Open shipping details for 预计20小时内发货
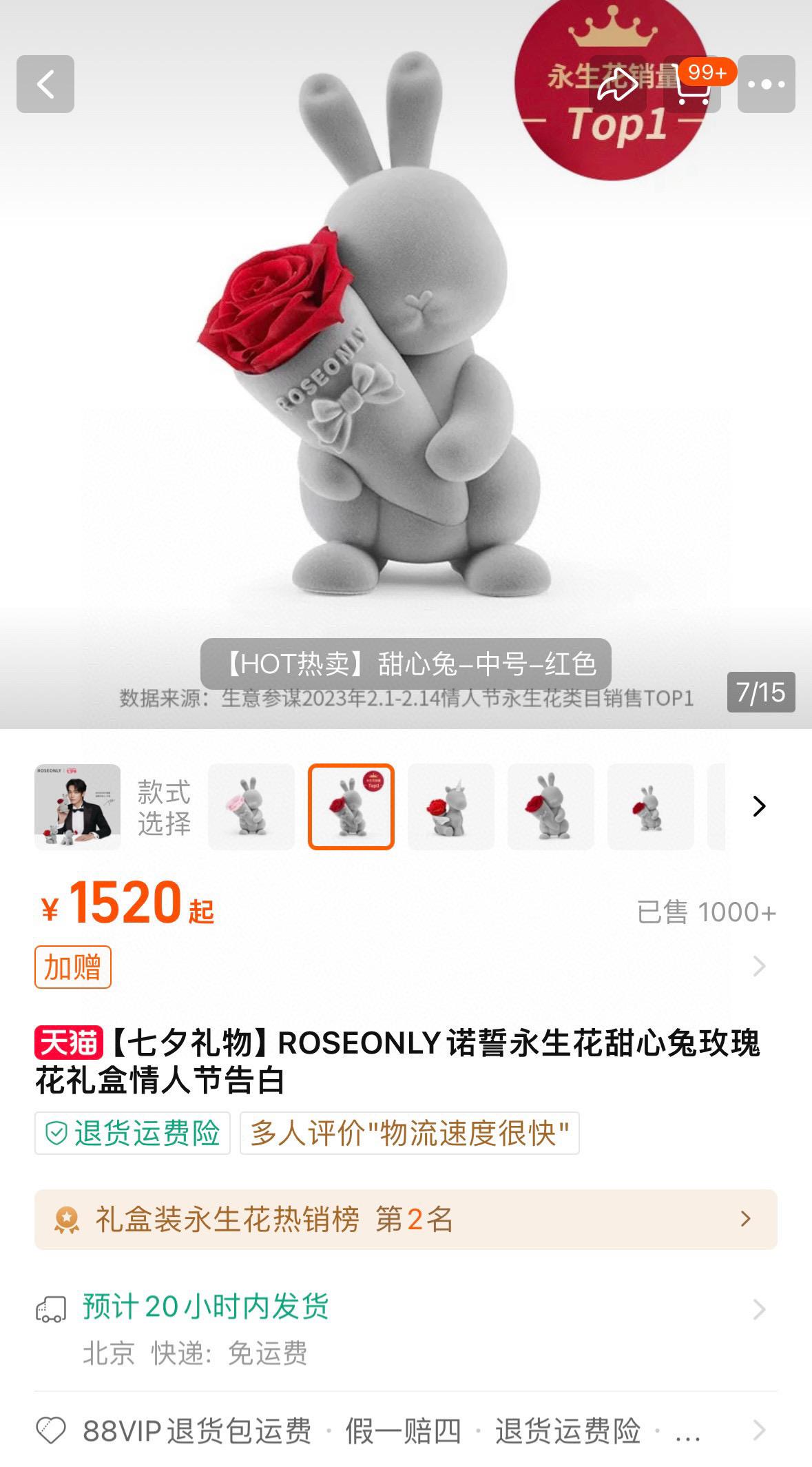Image resolution: width=812 pixels, height=1467 pixels. [405, 1328]
